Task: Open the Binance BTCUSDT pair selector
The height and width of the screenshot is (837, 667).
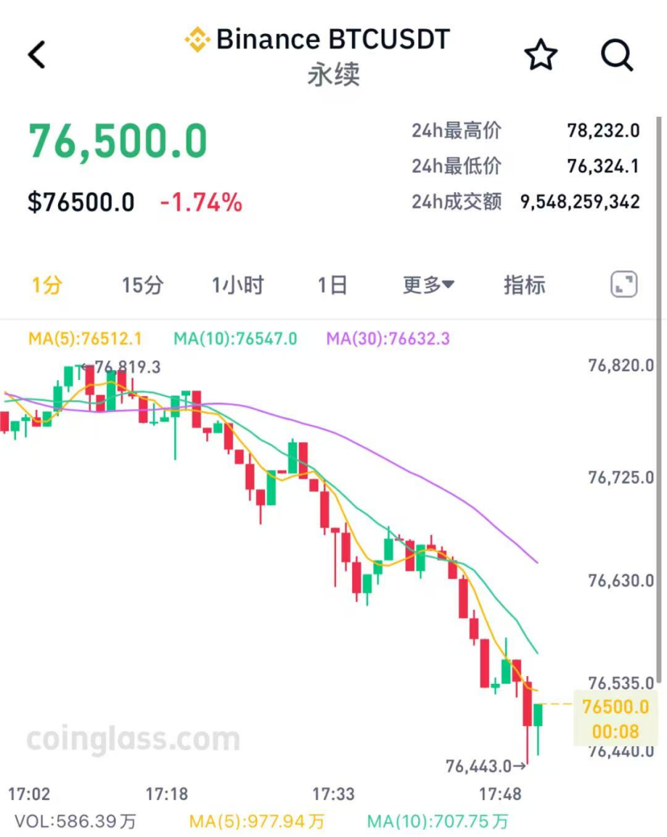Action: point(318,40)
